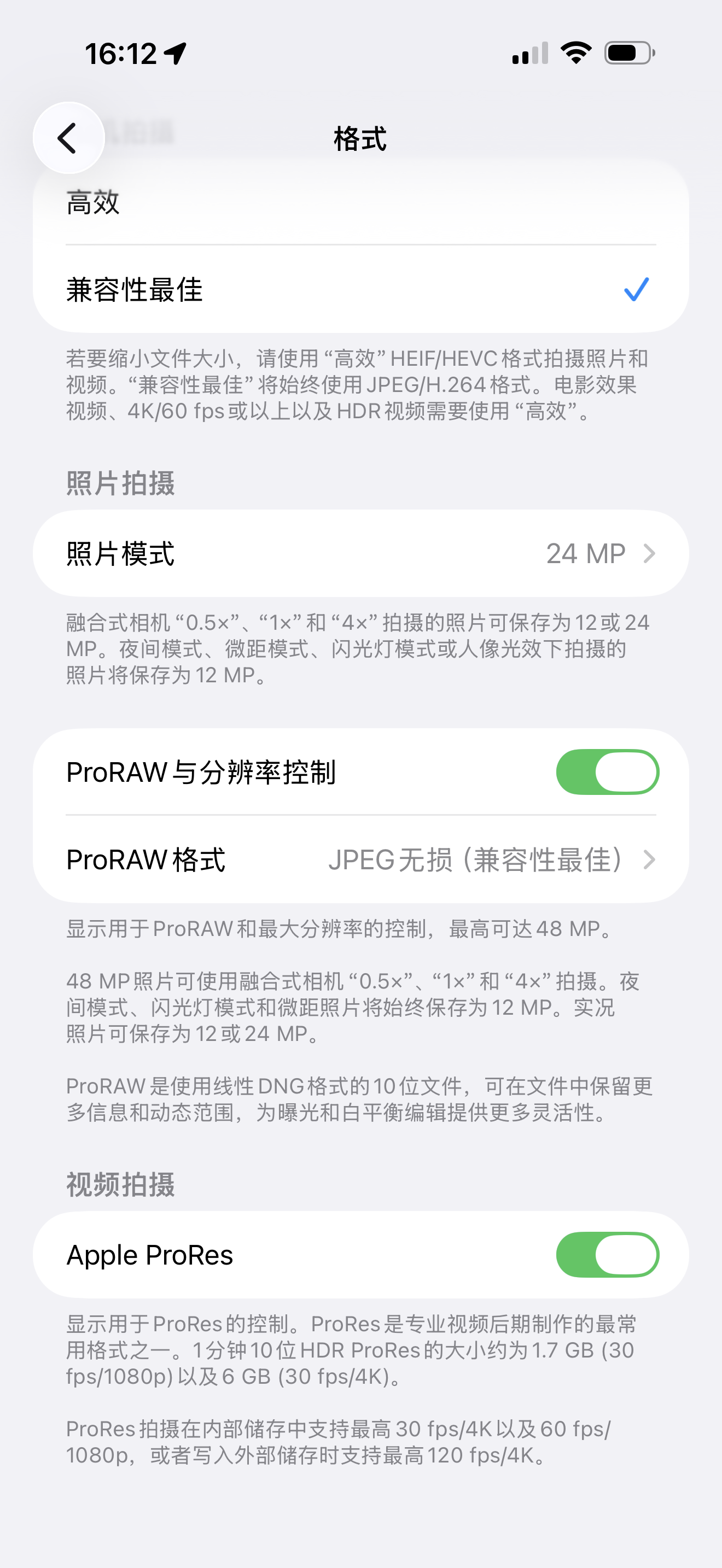
Task: Select the 高效 format option
Action: 360,203
